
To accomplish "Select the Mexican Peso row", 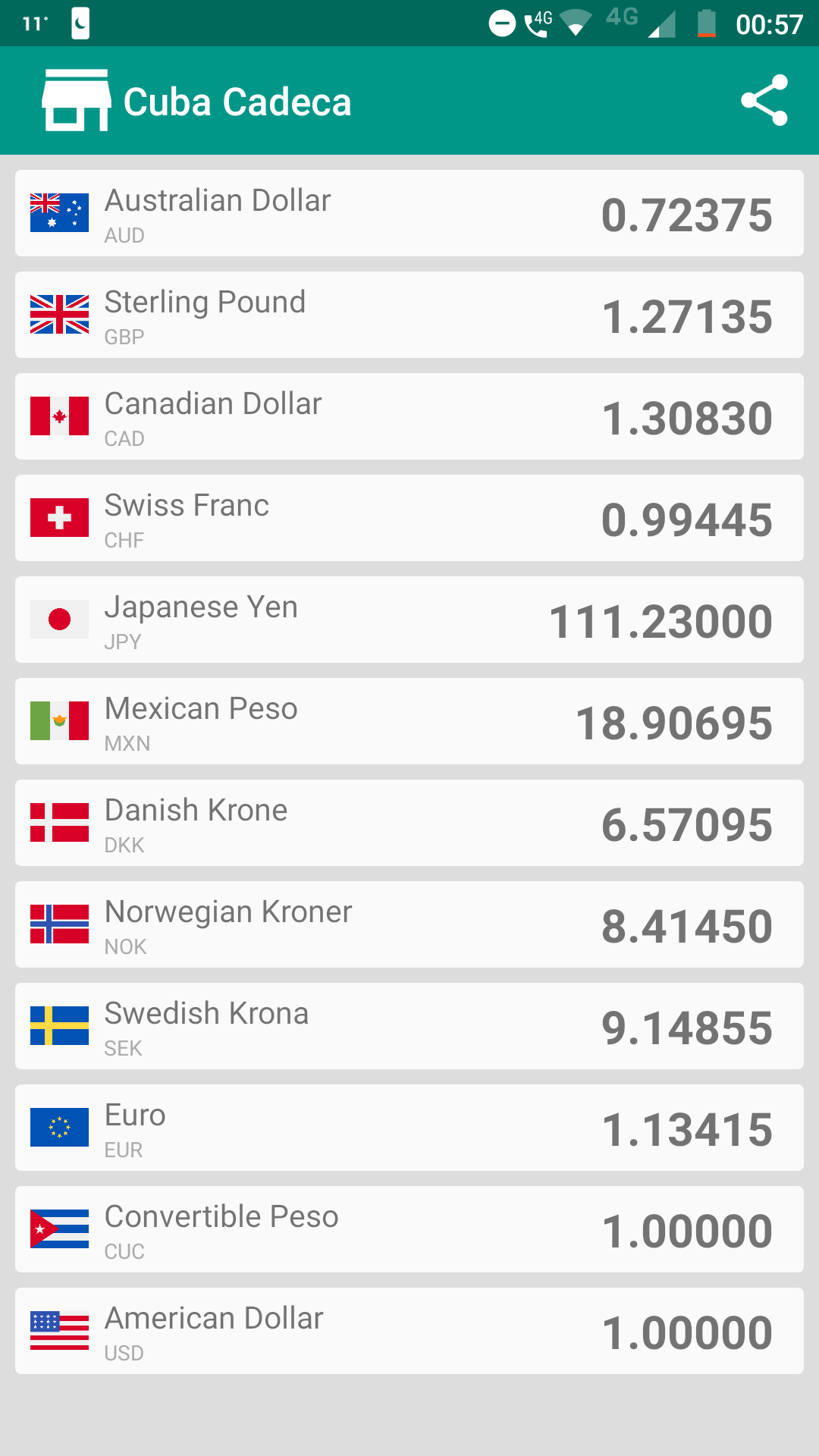I will [x=409, y=721].
